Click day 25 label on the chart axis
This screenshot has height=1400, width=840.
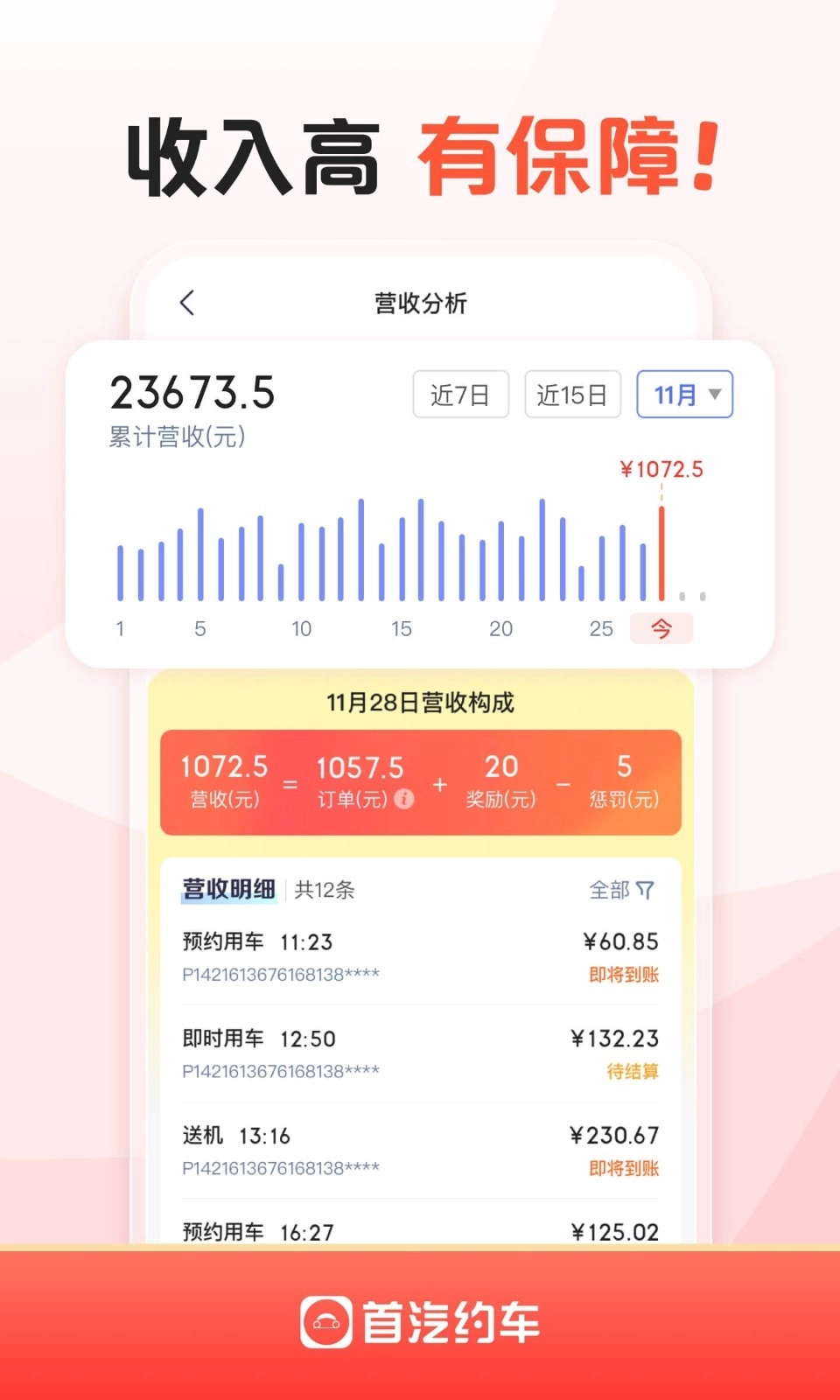click(x=600, y=628)
